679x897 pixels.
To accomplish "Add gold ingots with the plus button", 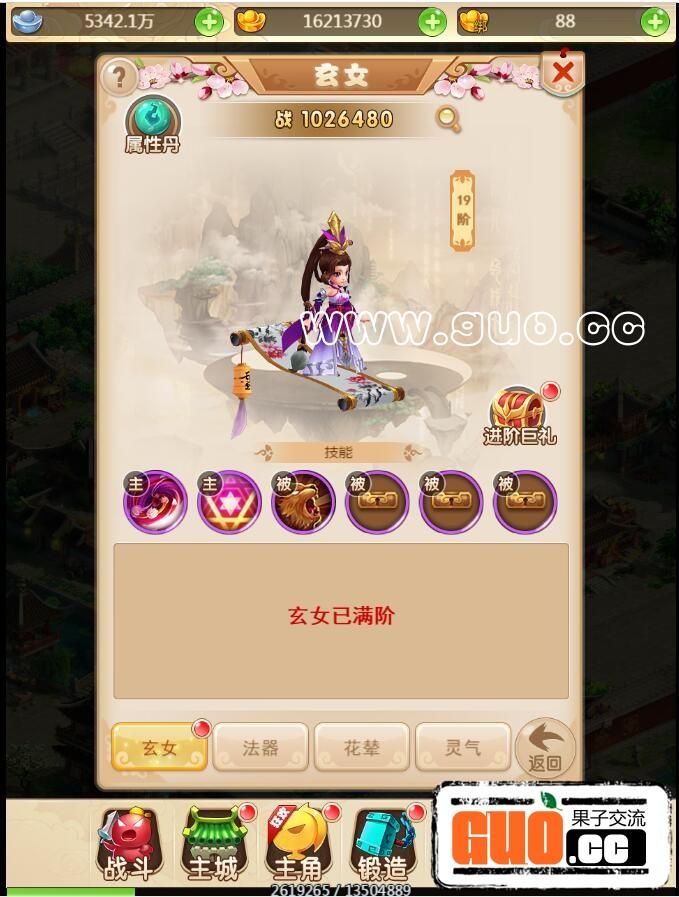I will [432, 21].
